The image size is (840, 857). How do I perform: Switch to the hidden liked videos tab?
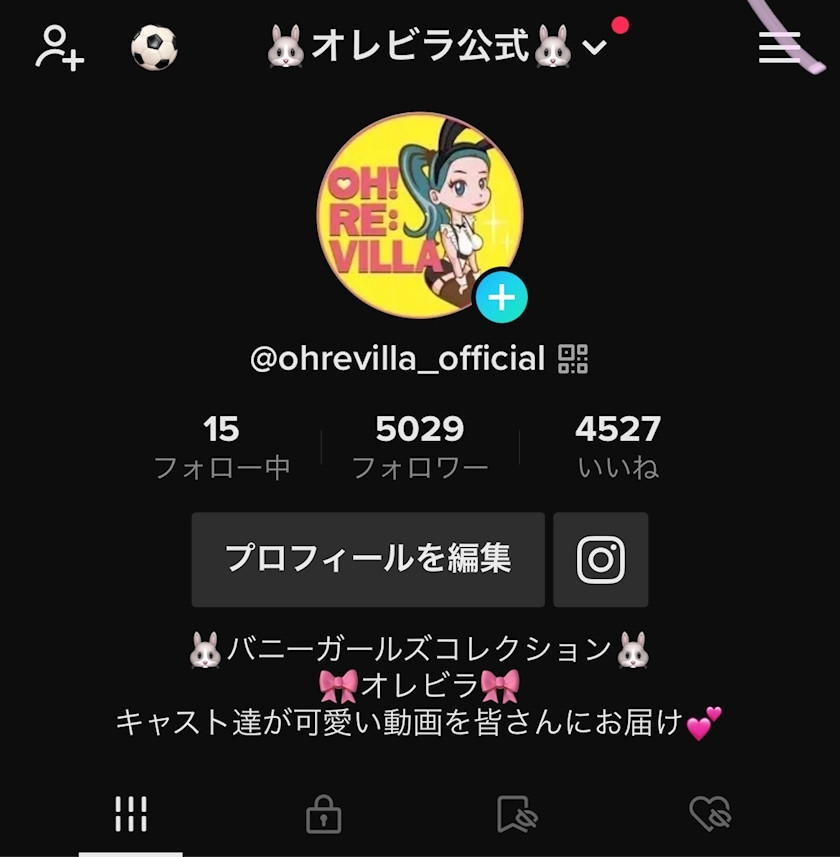click(710, 814)
